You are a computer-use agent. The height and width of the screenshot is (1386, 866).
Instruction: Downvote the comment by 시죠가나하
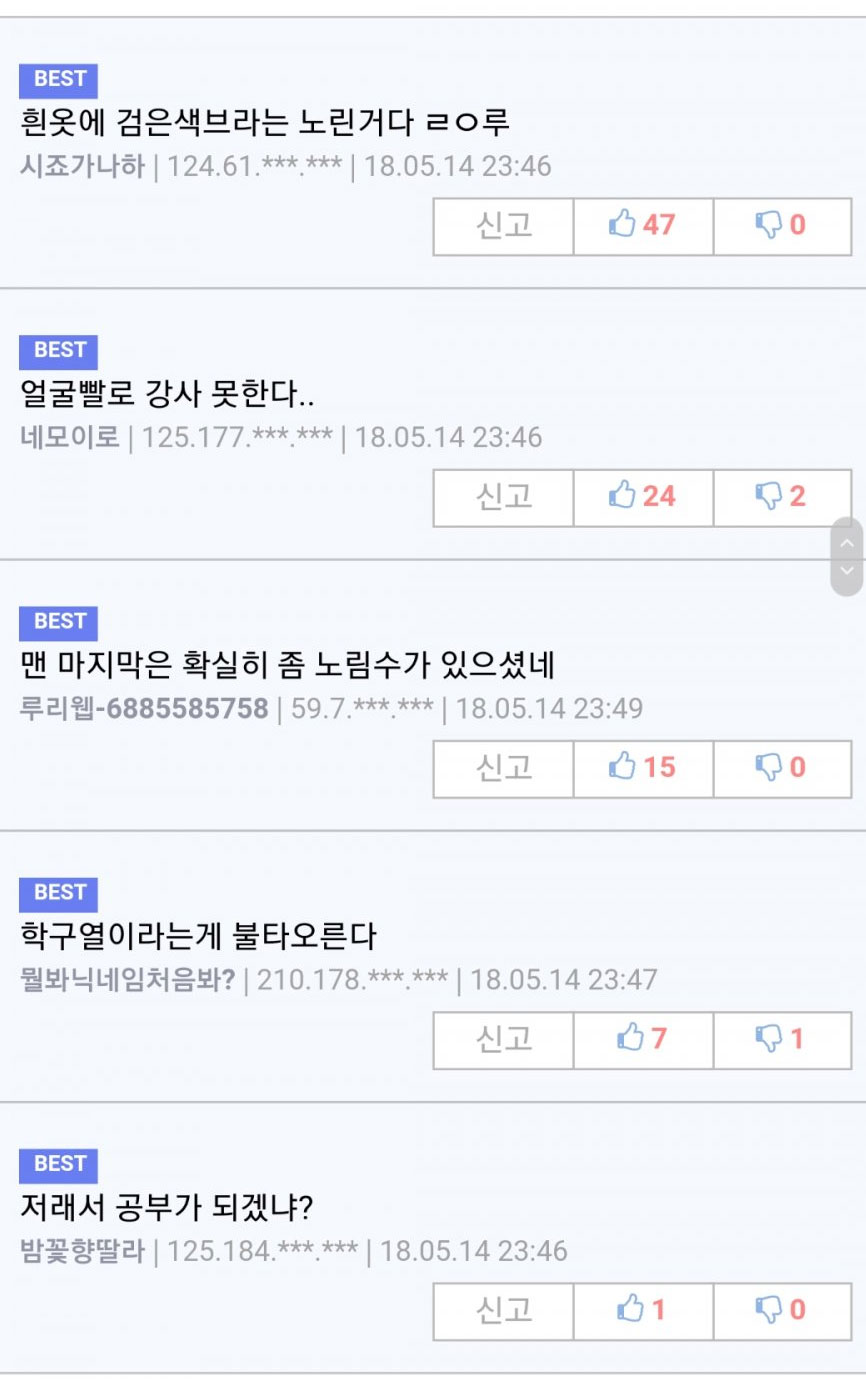[782, 226]
